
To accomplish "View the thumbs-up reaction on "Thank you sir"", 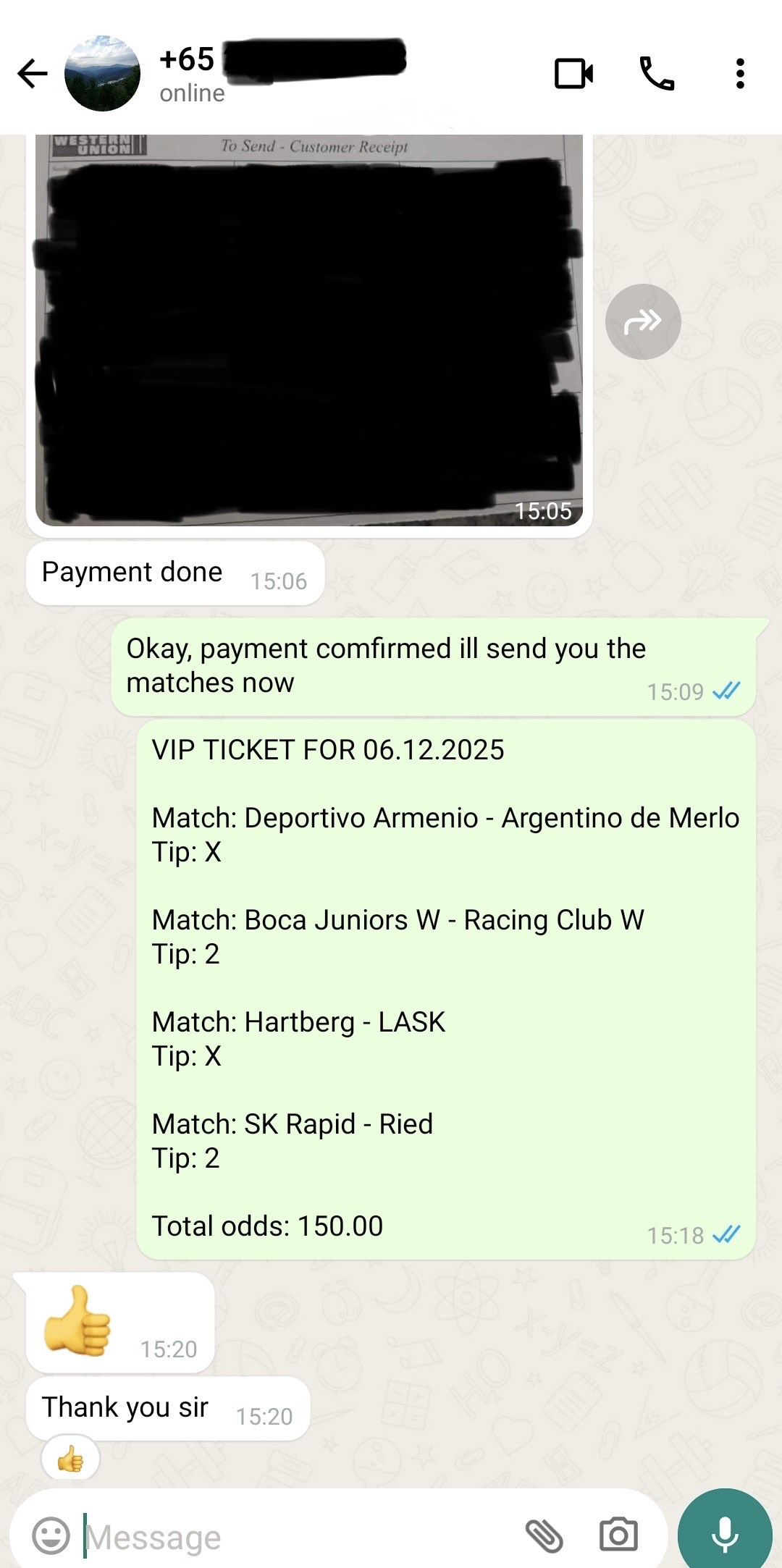I will click(x=70, y=1459).
